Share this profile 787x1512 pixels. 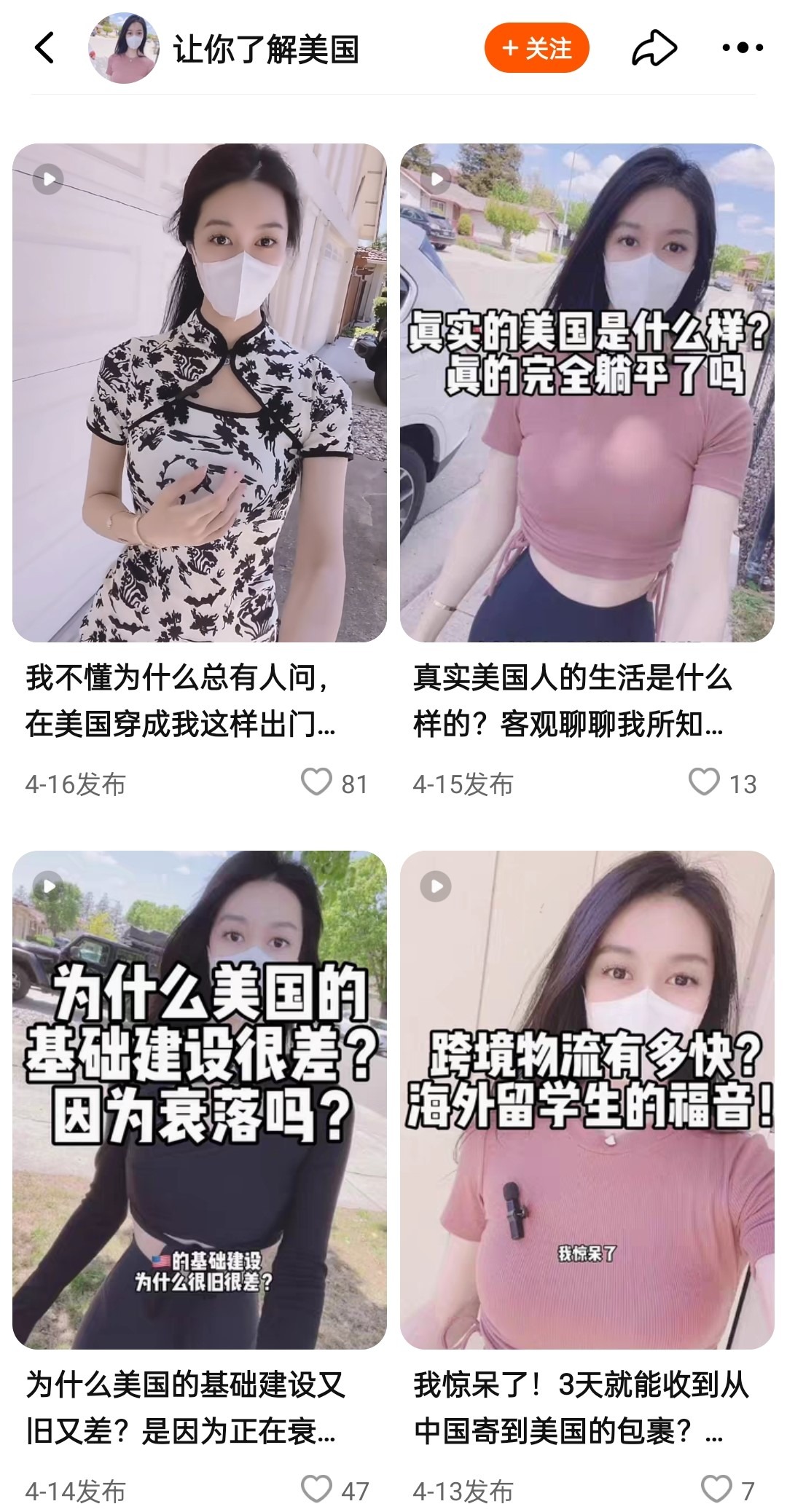click(654, 48)
